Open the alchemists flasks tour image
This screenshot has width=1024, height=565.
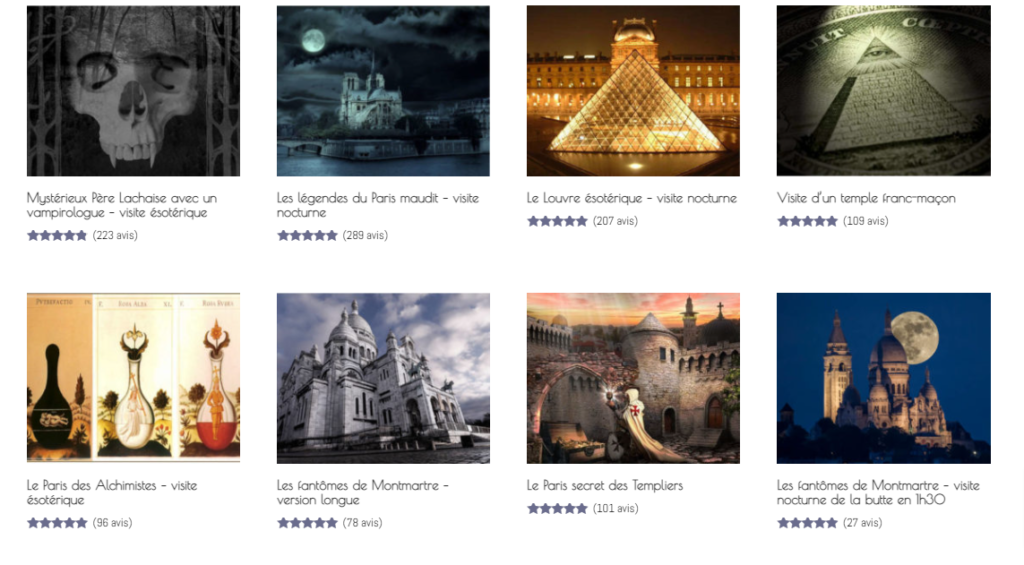point(133,377)
